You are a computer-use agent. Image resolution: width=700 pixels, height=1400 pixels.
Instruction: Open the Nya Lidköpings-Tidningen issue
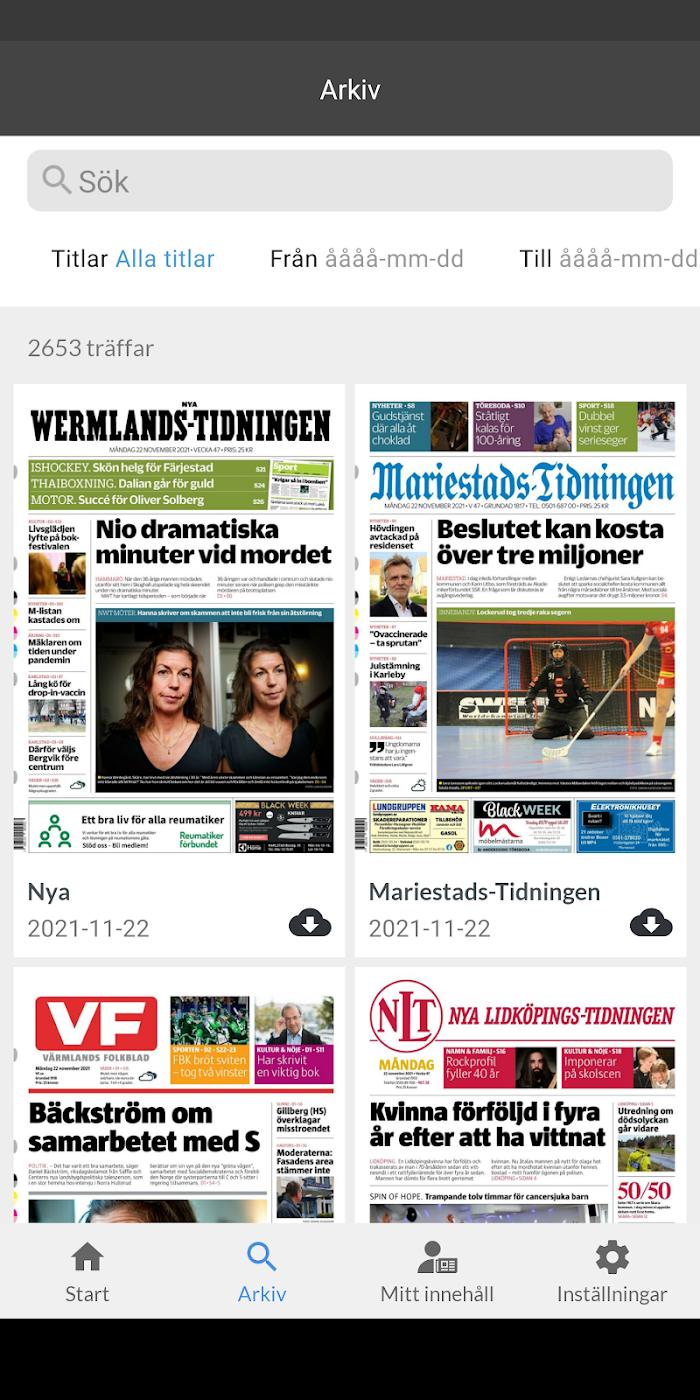[521, 1095]
